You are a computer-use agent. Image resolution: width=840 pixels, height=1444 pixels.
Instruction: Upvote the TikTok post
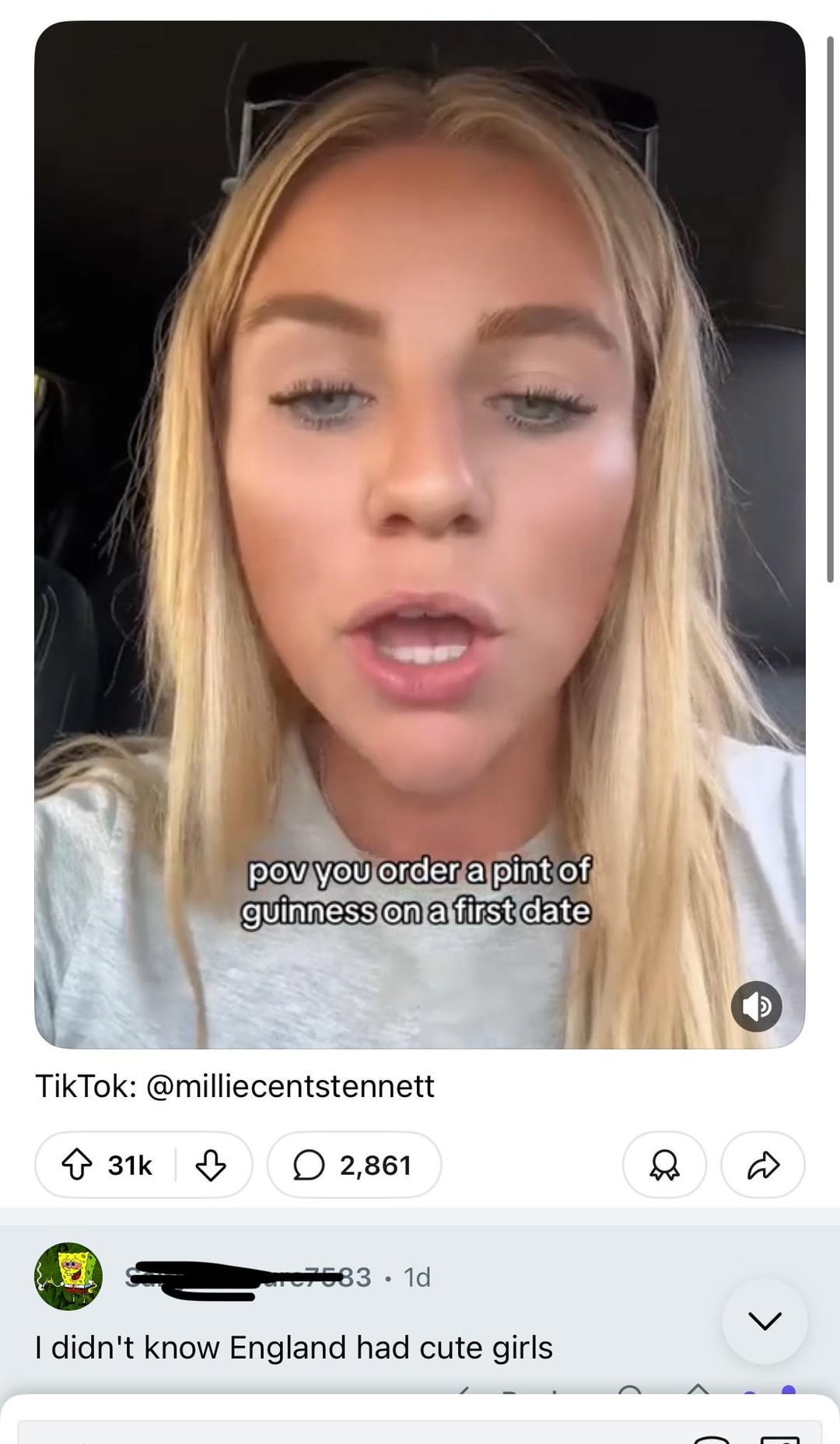(76, 1165)
